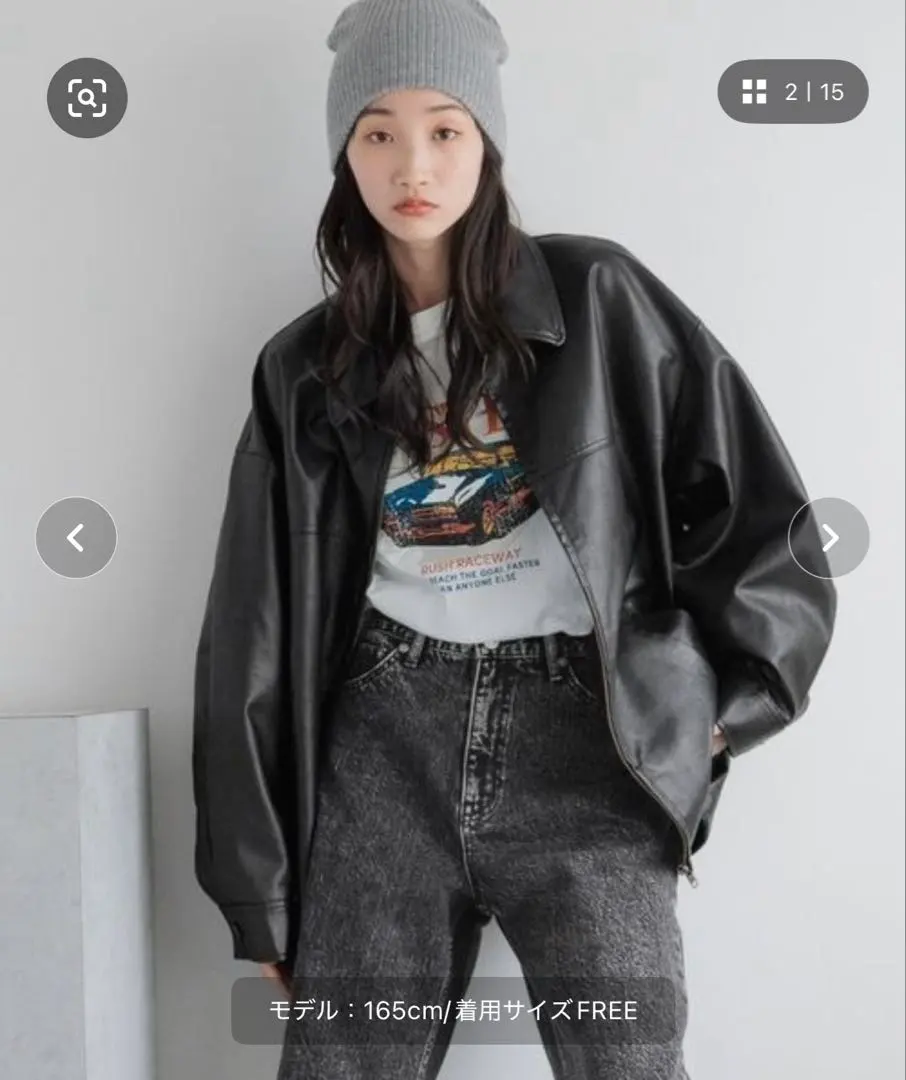Go to the previous product image
The image size is (906, 1080).
click(x=76, y=538)
